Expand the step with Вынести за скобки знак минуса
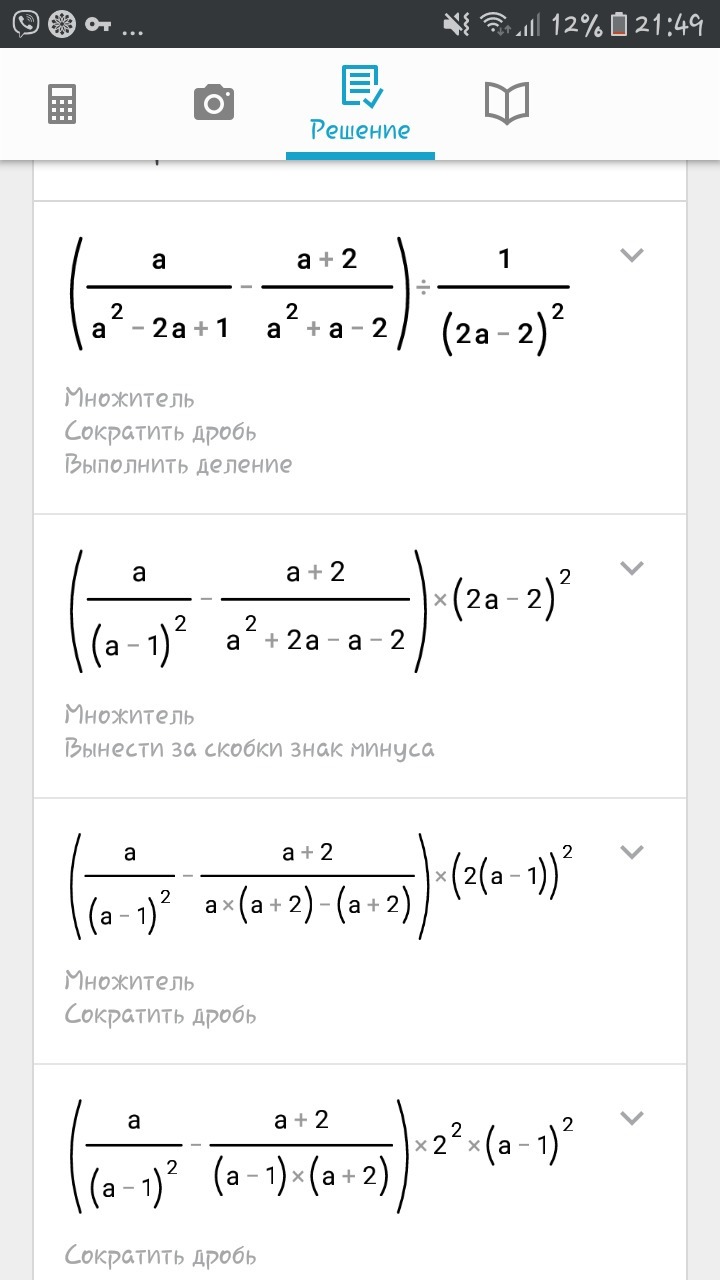The width and height of the screenshot is (720, 1280). (x=631, y=568)
